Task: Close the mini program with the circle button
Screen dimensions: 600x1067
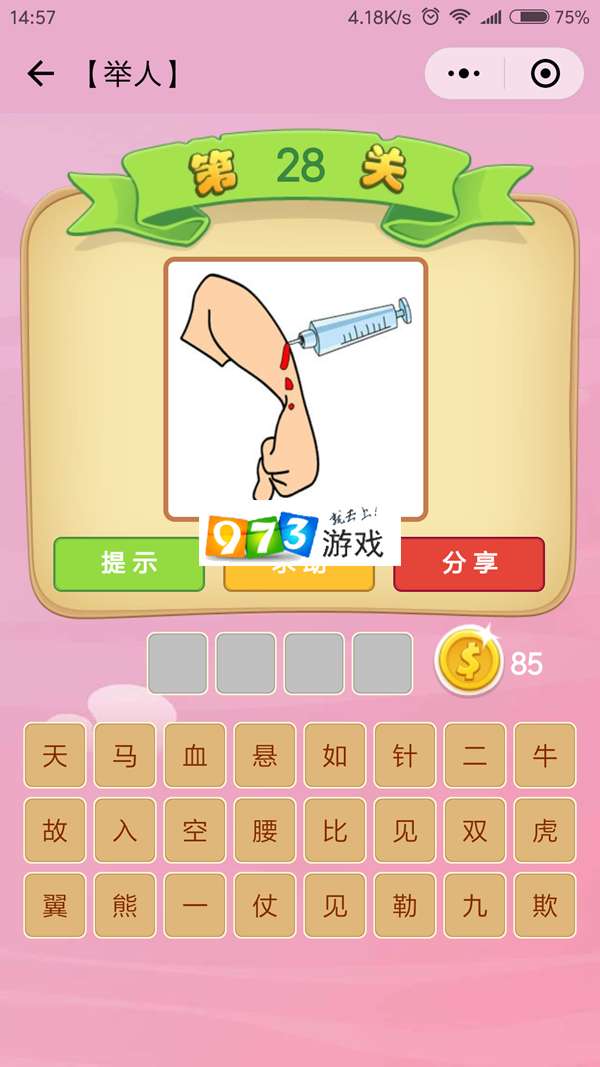Action: click(x=545, y=74)
